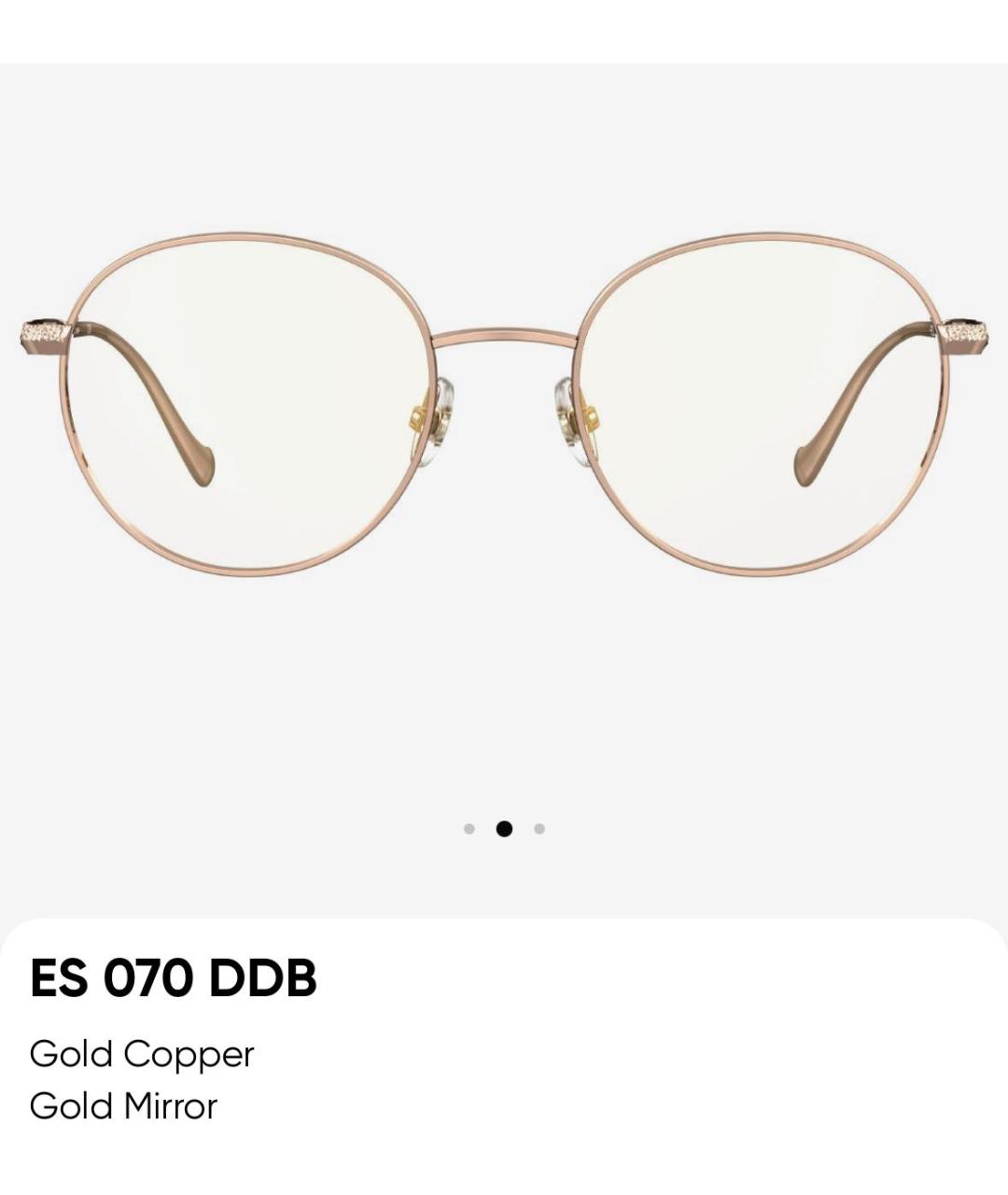Image resolution: width=1008 pixels, height=1195 pixels.
Task: Select the ES 070 DDB heading text
Action: pyautogui.click(x=174, y=979)
